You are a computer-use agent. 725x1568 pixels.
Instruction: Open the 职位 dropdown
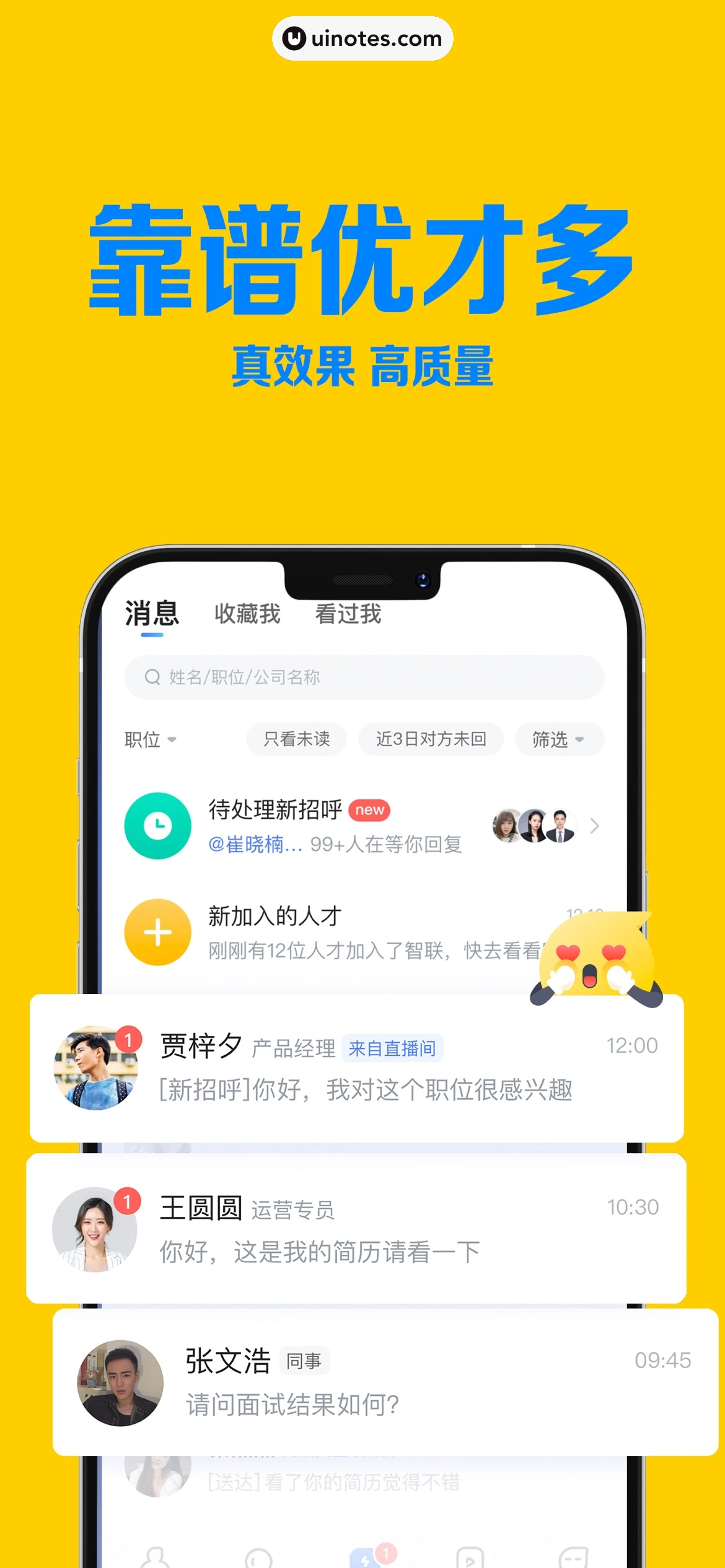pyautogui.click(x=150, y=739)
